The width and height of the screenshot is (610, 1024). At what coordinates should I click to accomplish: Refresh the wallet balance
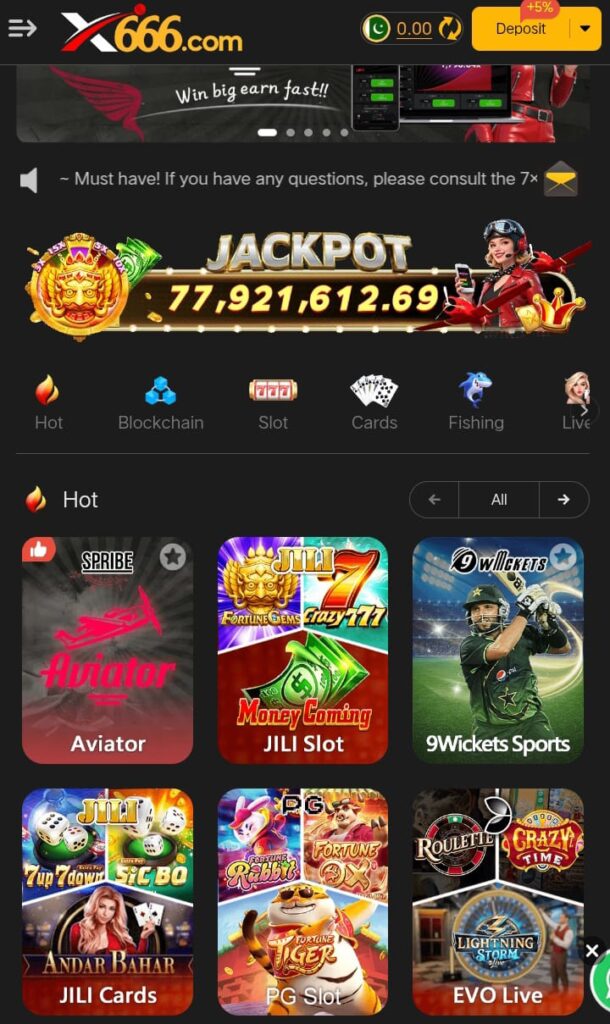point(450,28)
